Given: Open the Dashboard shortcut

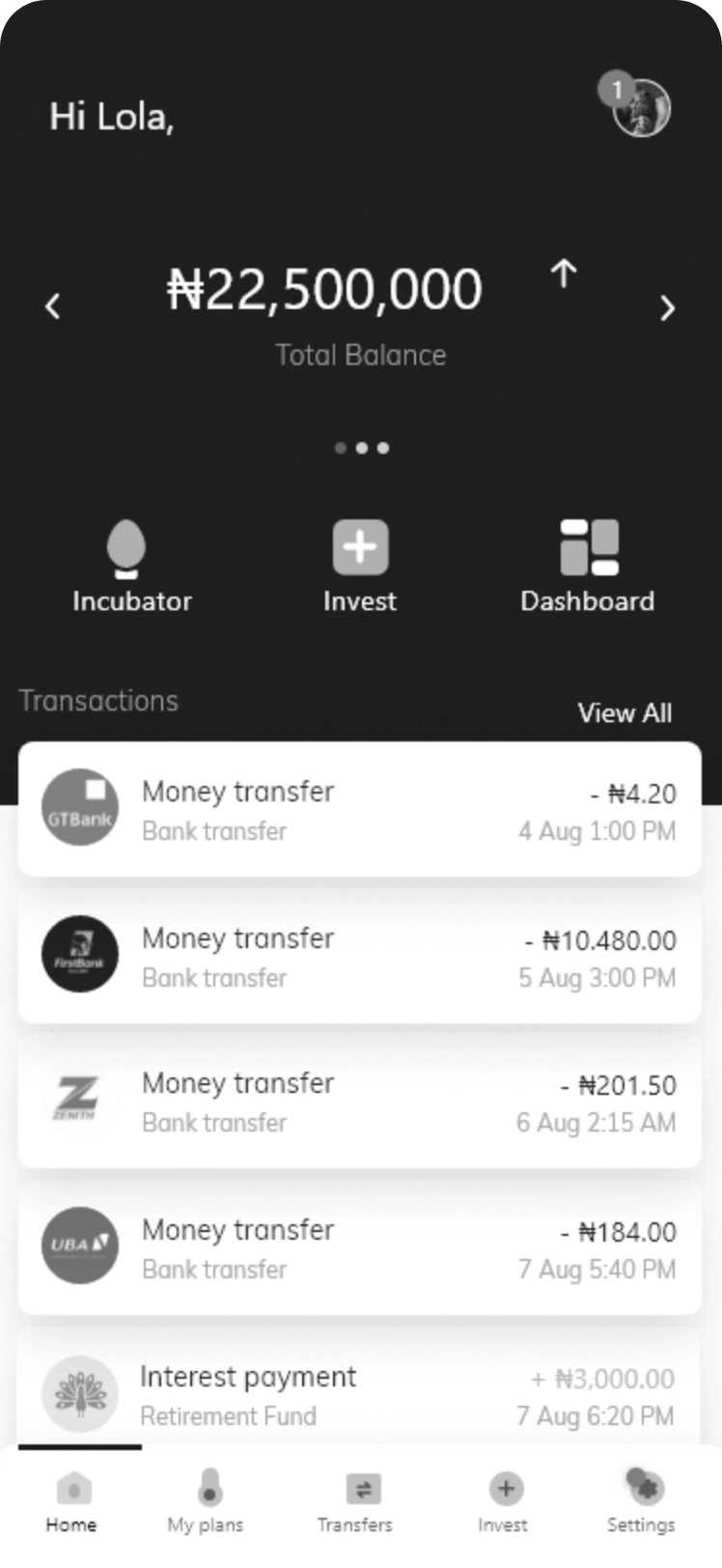Looking at the screenshot, I should point(588,568).
